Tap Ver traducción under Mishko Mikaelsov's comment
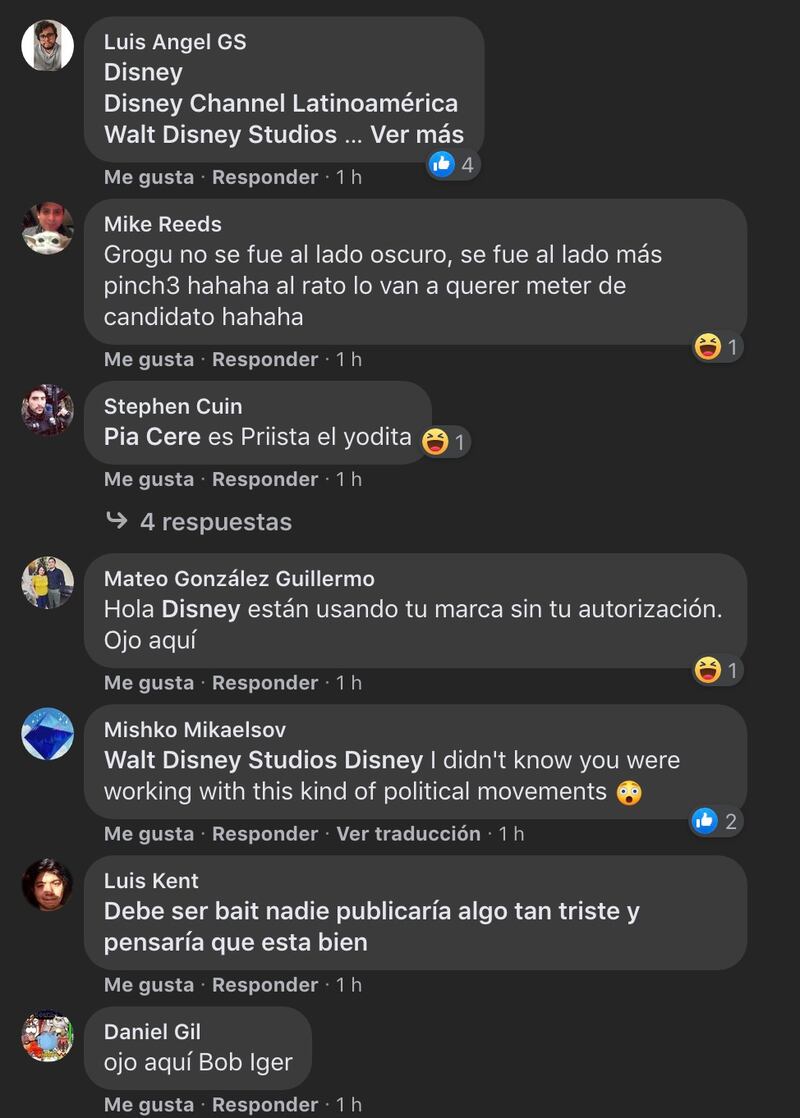The height and width of the screenshot is (1118, 800). click(408, 834)
